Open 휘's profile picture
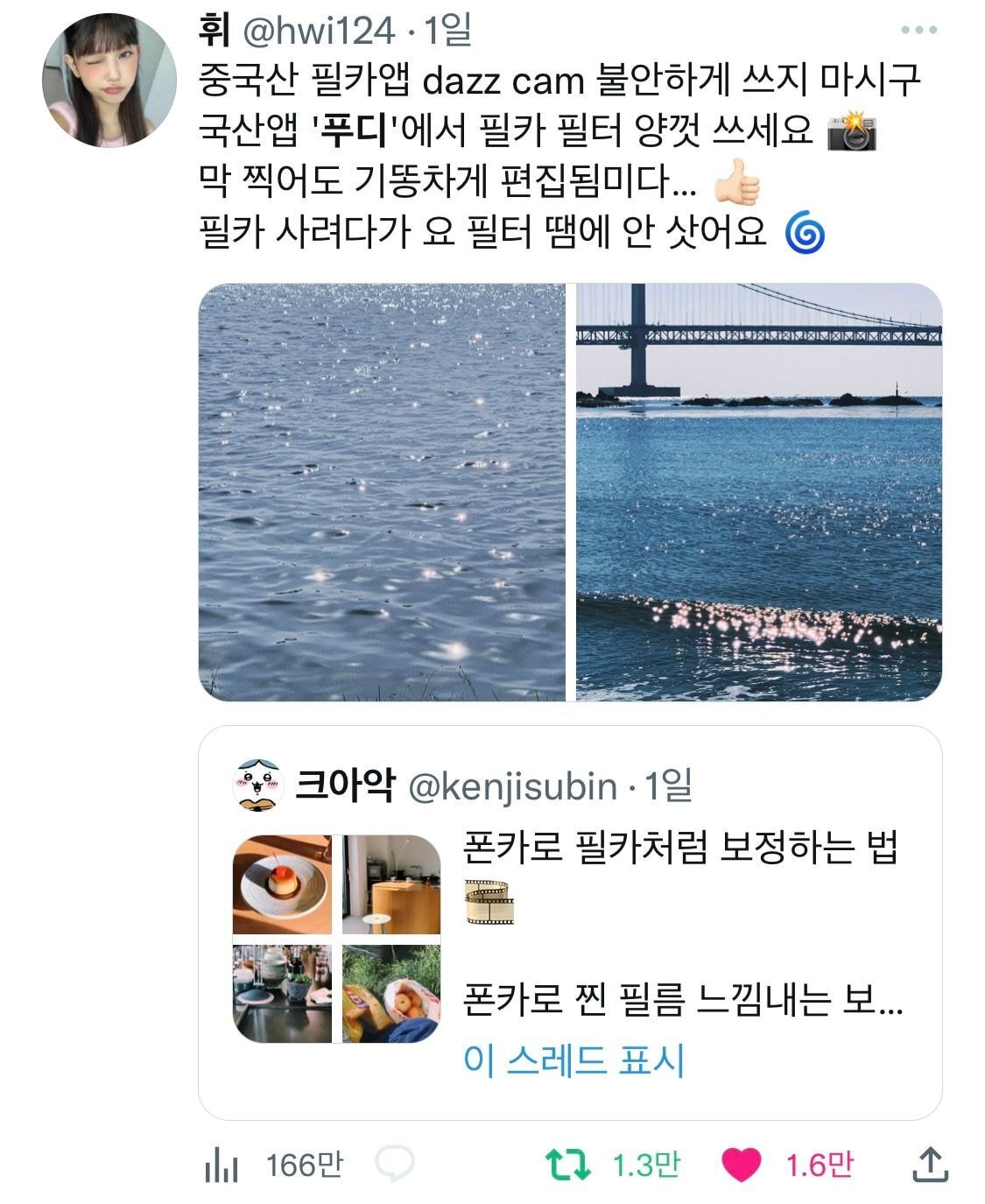 click(x=109, y=81)
